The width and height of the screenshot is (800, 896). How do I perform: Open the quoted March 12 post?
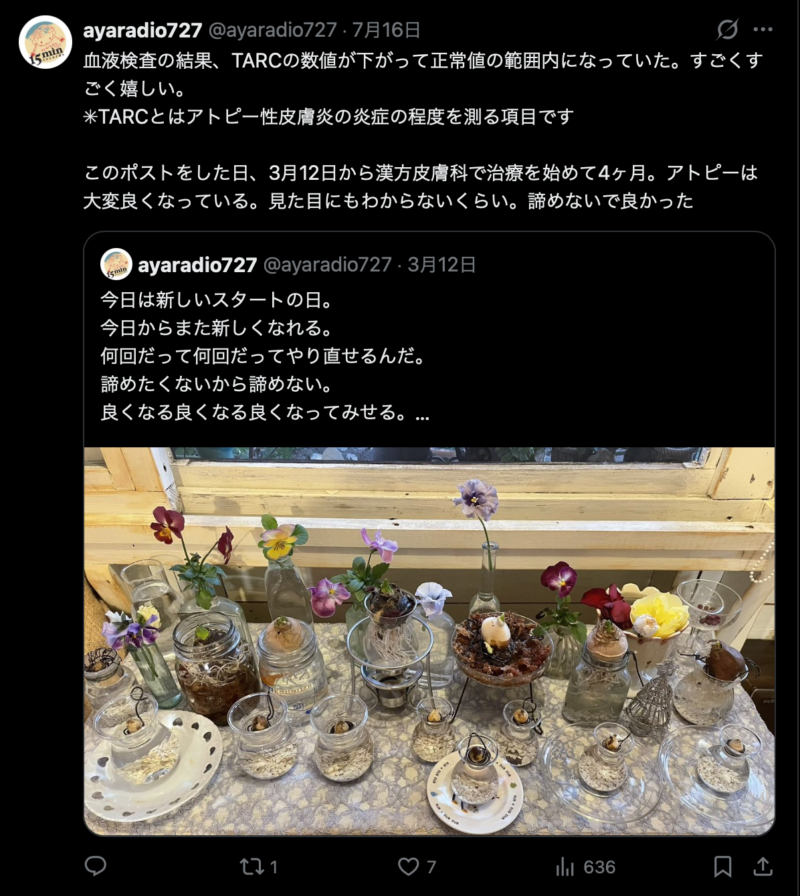pyautogui.click(x=428, y=340)
